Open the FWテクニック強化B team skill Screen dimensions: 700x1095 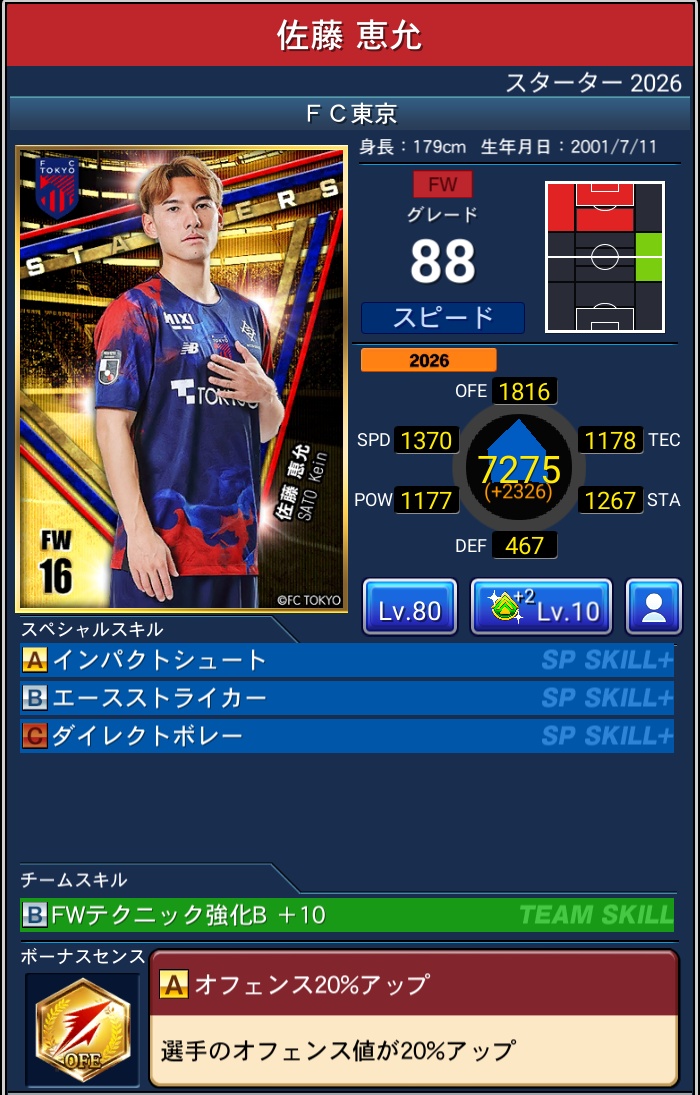click(346, 914)
